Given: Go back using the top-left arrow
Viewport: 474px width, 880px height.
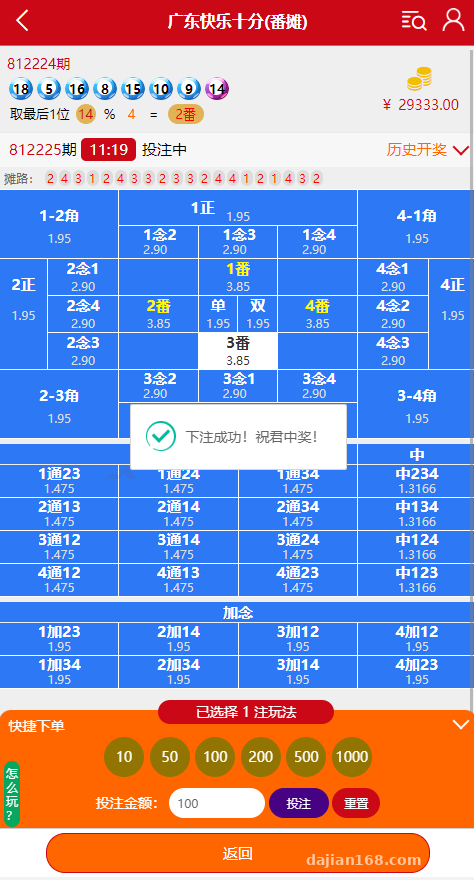Looking at the screenshot, I should click(x=22, y=21).
